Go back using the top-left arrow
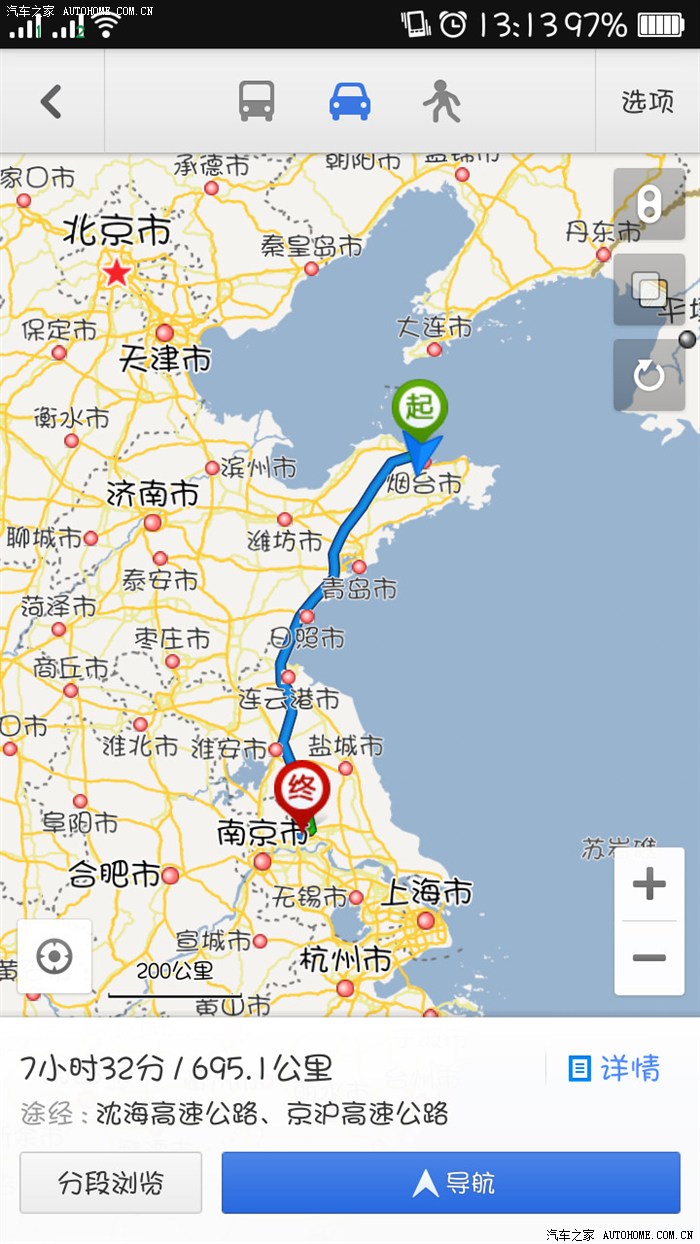The image size is (700, 1244). [51, 101]
